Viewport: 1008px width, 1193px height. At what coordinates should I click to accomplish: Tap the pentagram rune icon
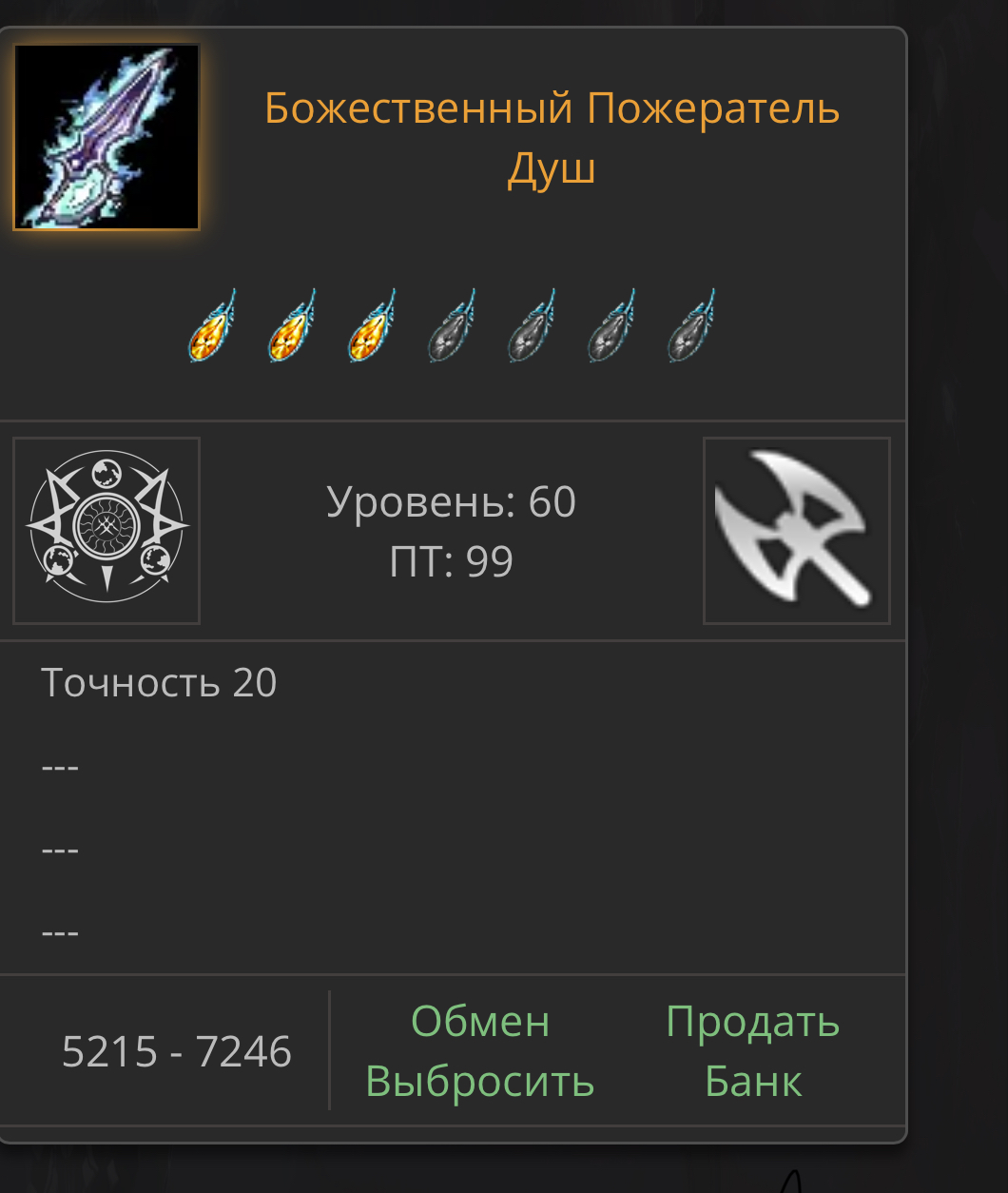coord(107,530)
